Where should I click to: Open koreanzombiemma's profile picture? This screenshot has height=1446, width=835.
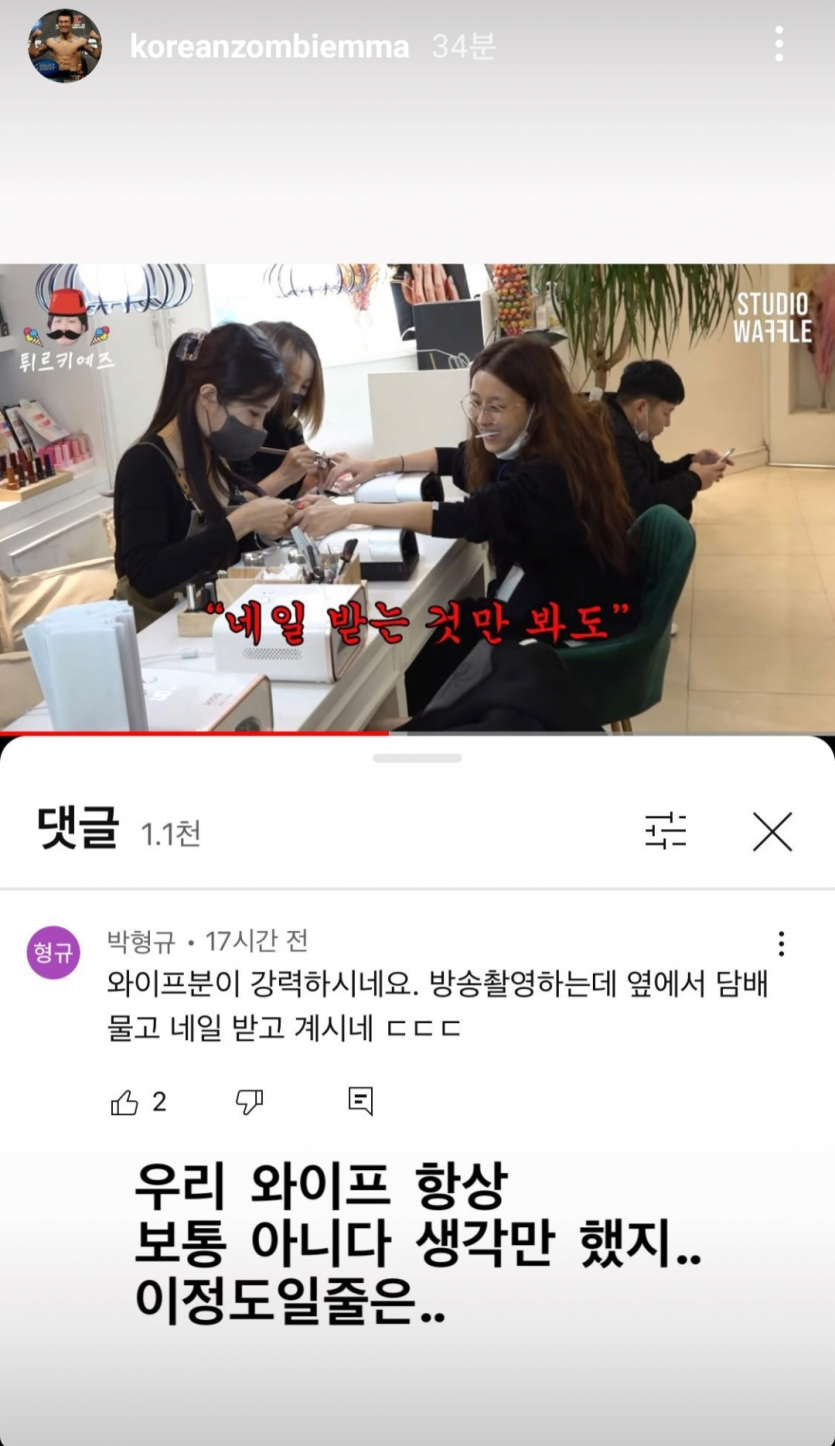(65, 46)
